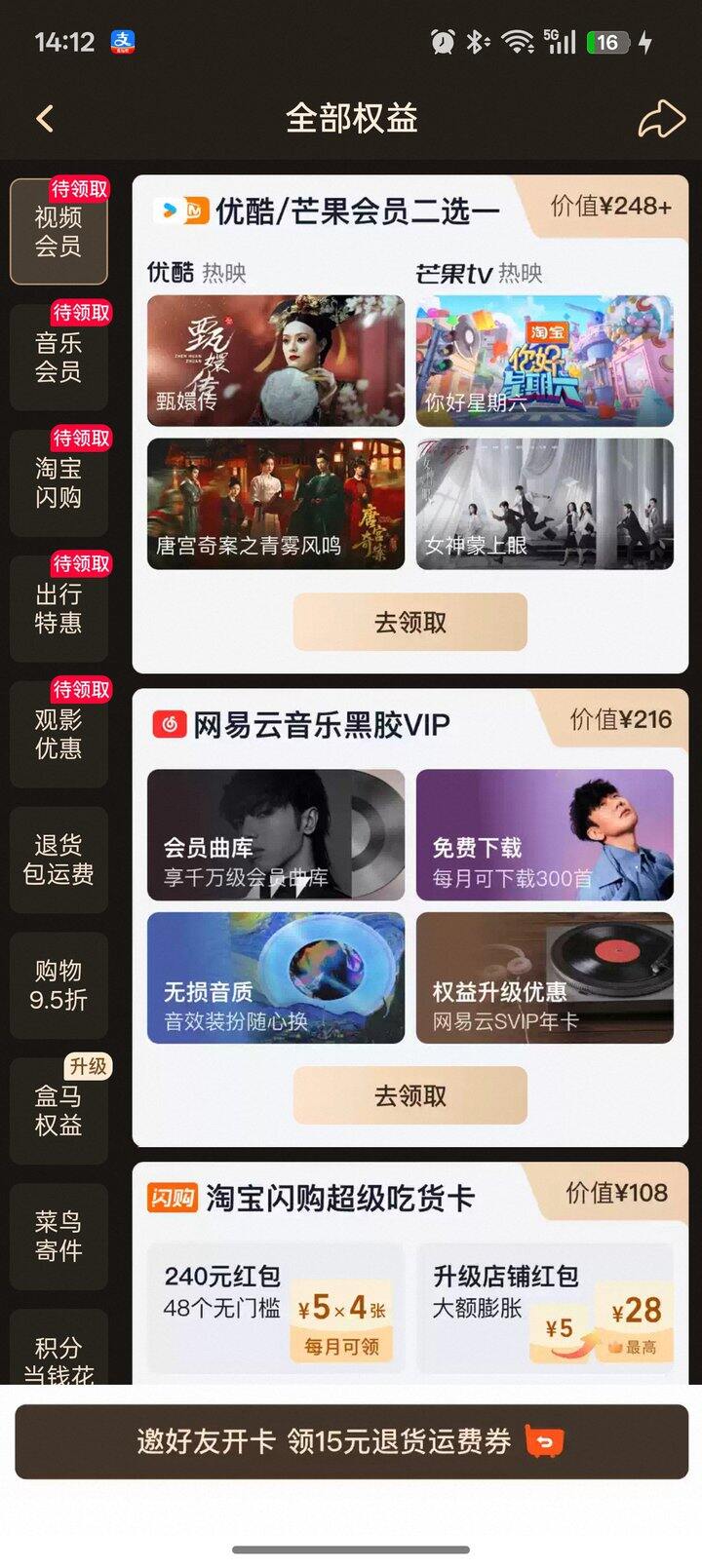Open the 甄嬛传 drama thumbnail
Viewport: 702px width, 1568px height.
pos(276,361)
